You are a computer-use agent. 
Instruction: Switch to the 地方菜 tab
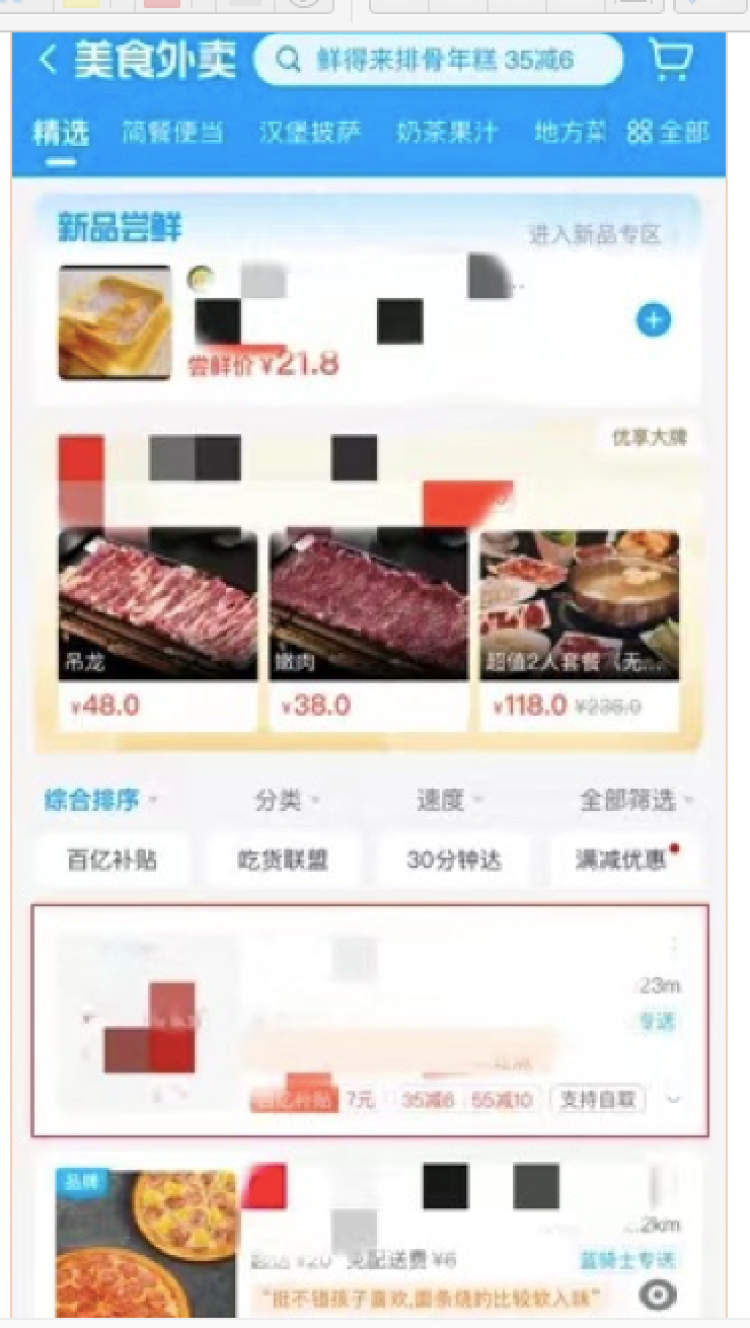click(569, 132)
